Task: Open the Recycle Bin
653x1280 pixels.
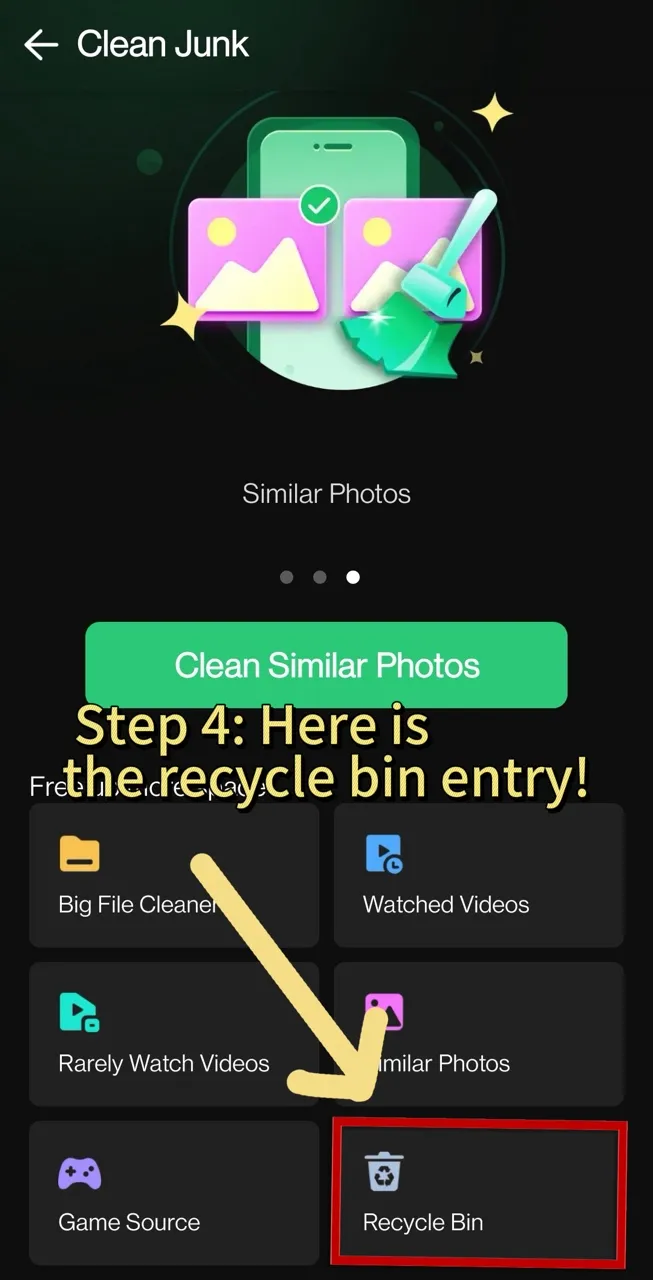Action: (x=478, y=1193)
